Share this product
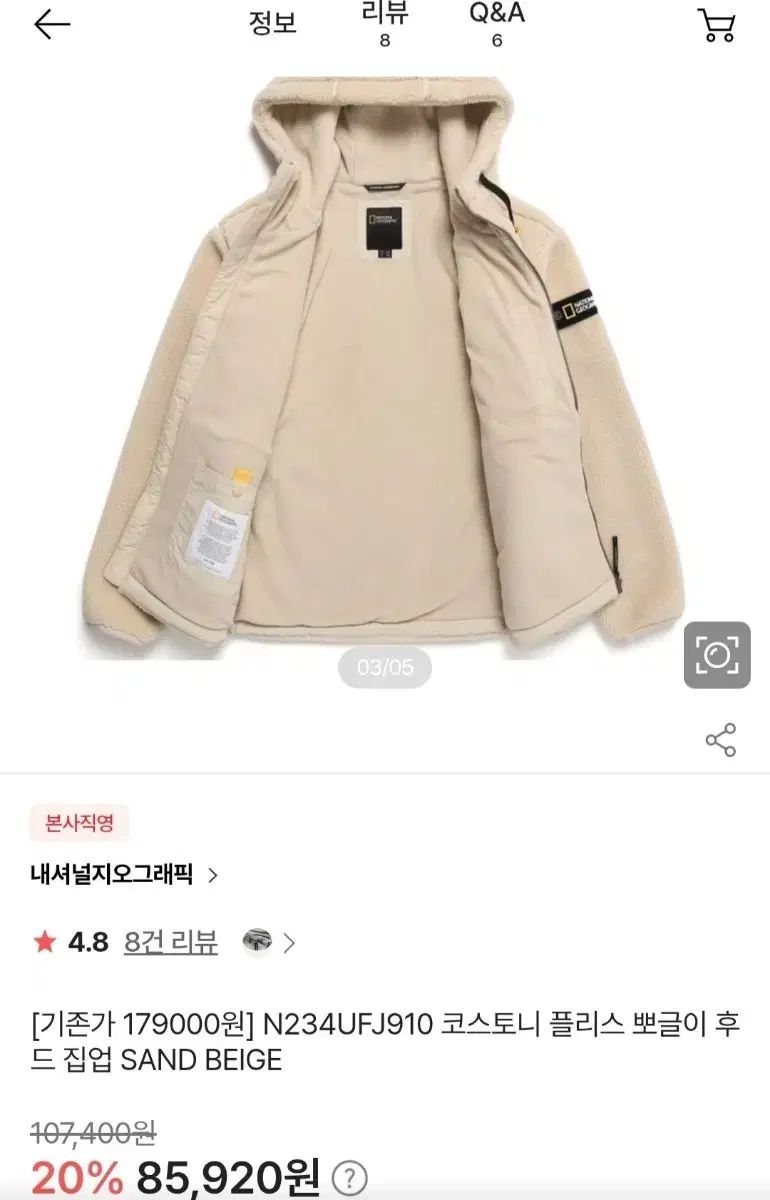The height and width of the screenshot is (1200, 770). [x=720, y=740]
